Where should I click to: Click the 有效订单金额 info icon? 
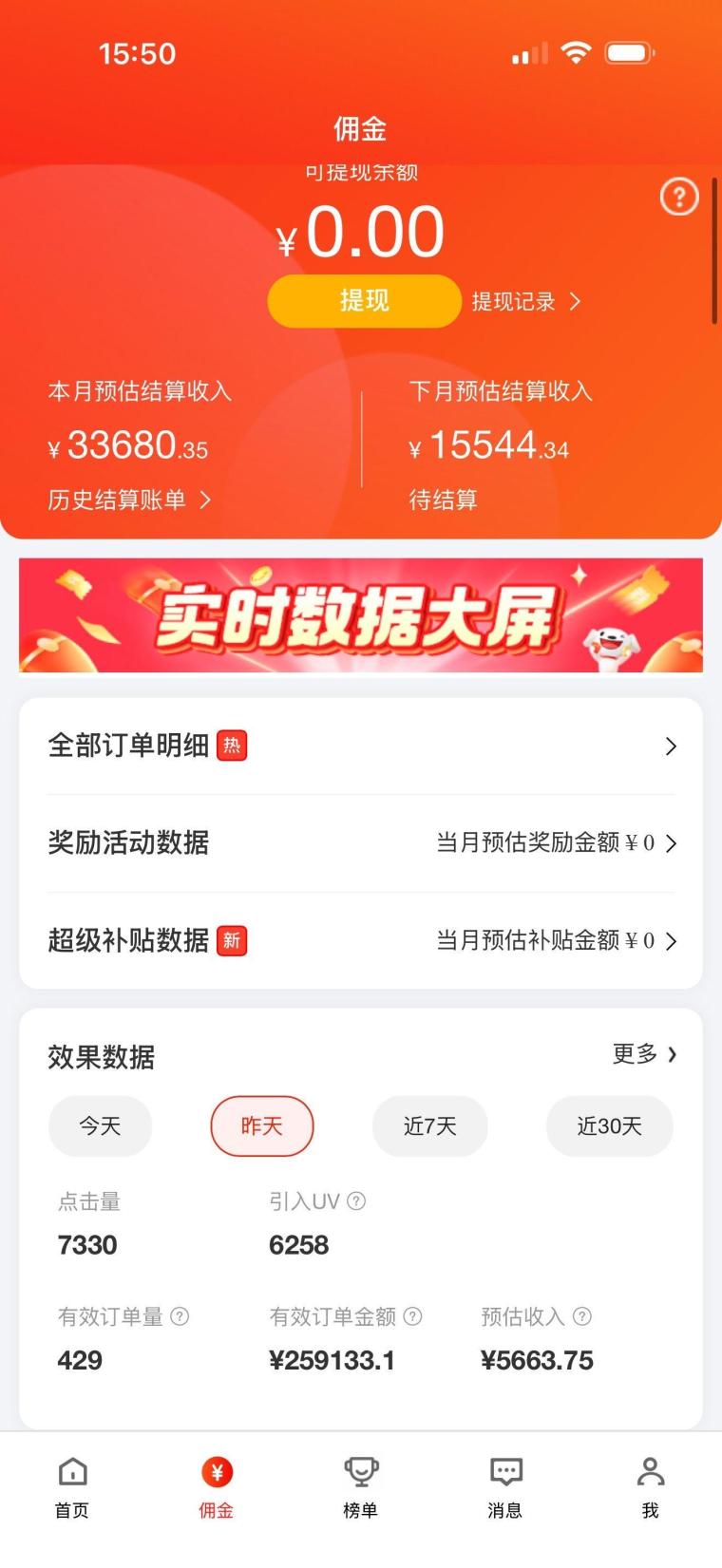(x=410, y=1317)
